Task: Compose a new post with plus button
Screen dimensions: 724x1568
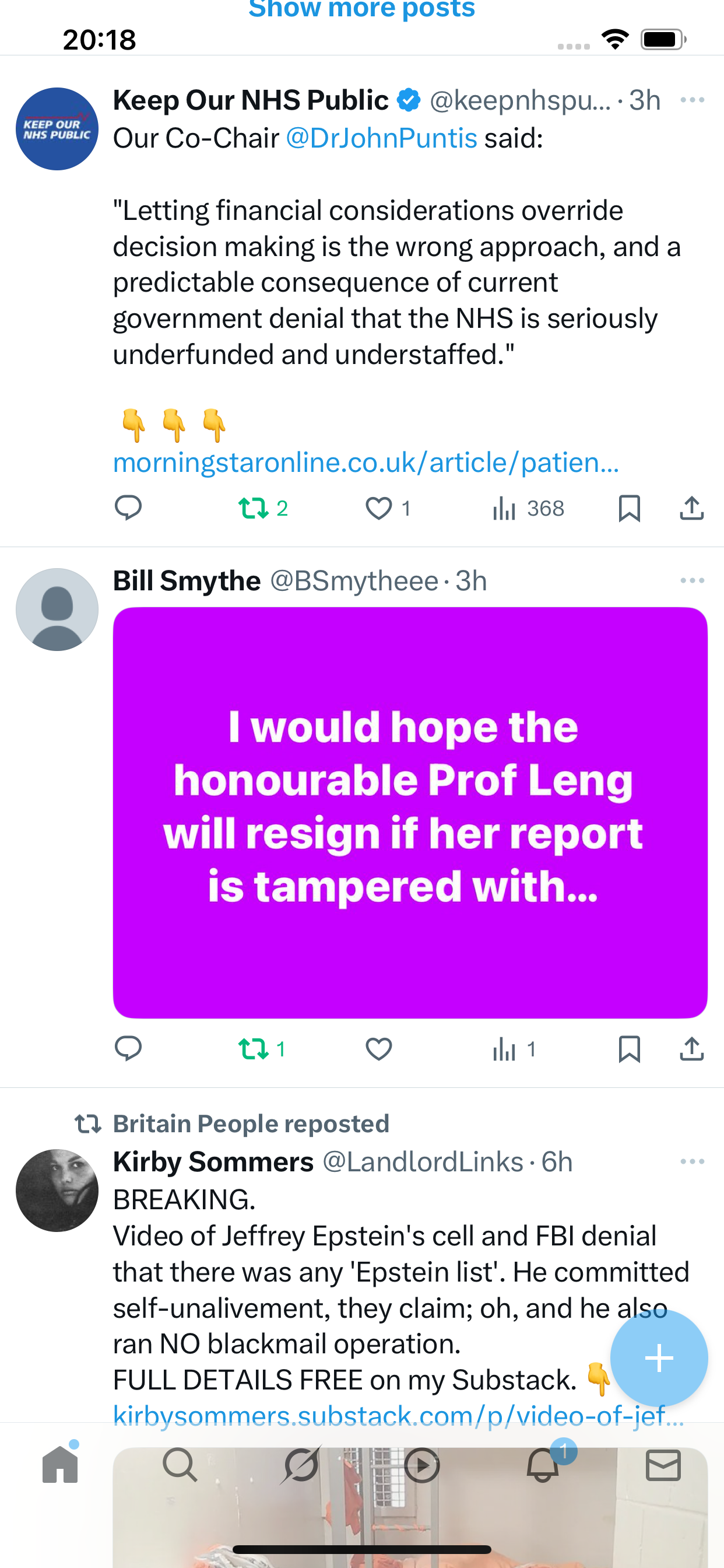Action: coord(659,1358)
